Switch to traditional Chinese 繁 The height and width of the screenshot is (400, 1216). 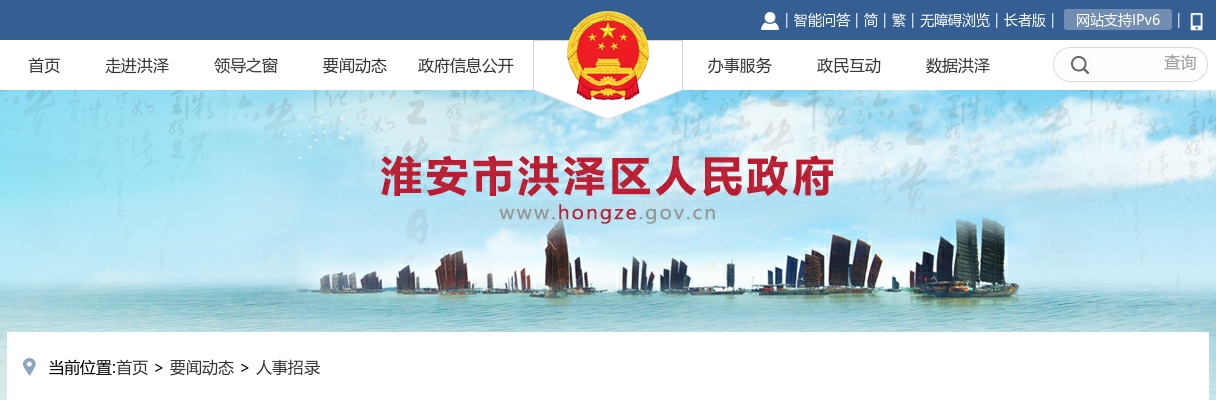[x=899, y=20]
